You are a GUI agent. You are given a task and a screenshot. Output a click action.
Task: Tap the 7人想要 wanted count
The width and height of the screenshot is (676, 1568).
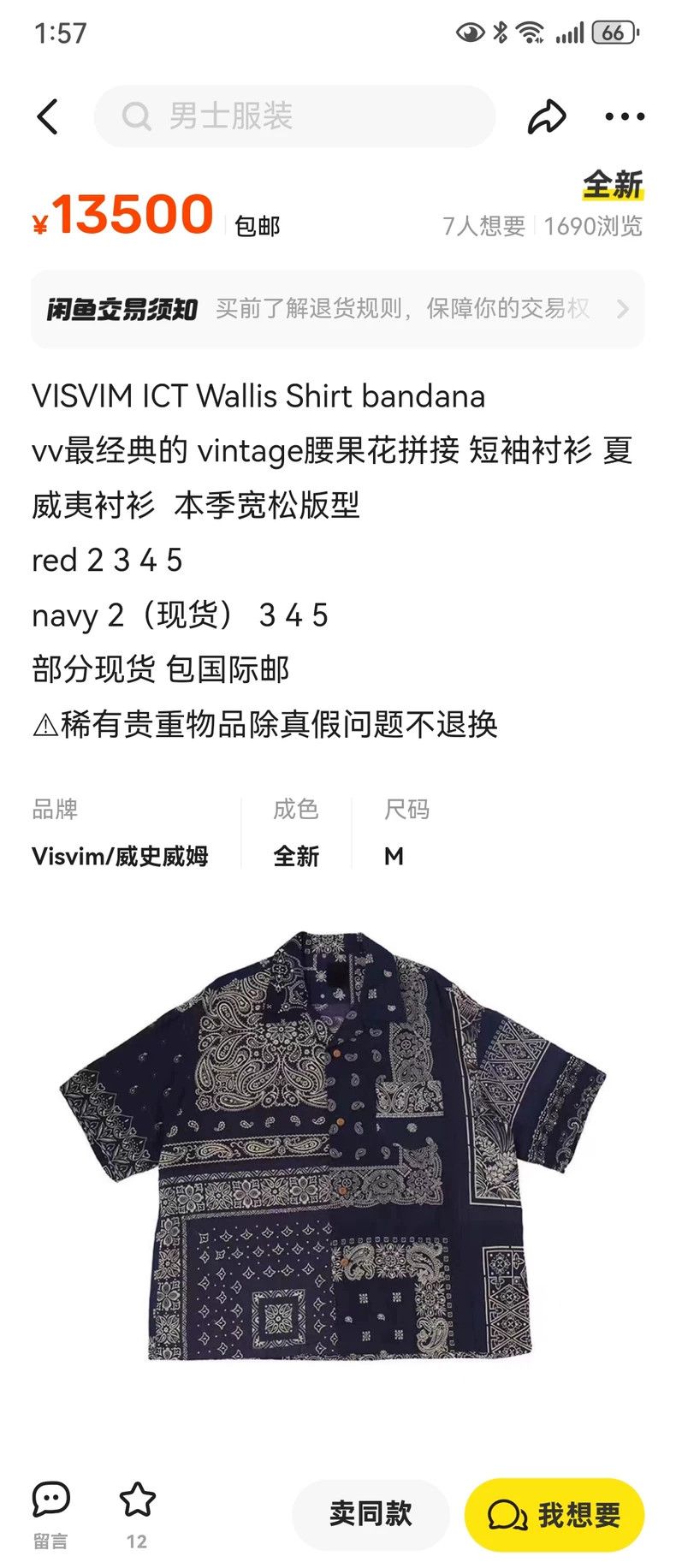(486, 227)
